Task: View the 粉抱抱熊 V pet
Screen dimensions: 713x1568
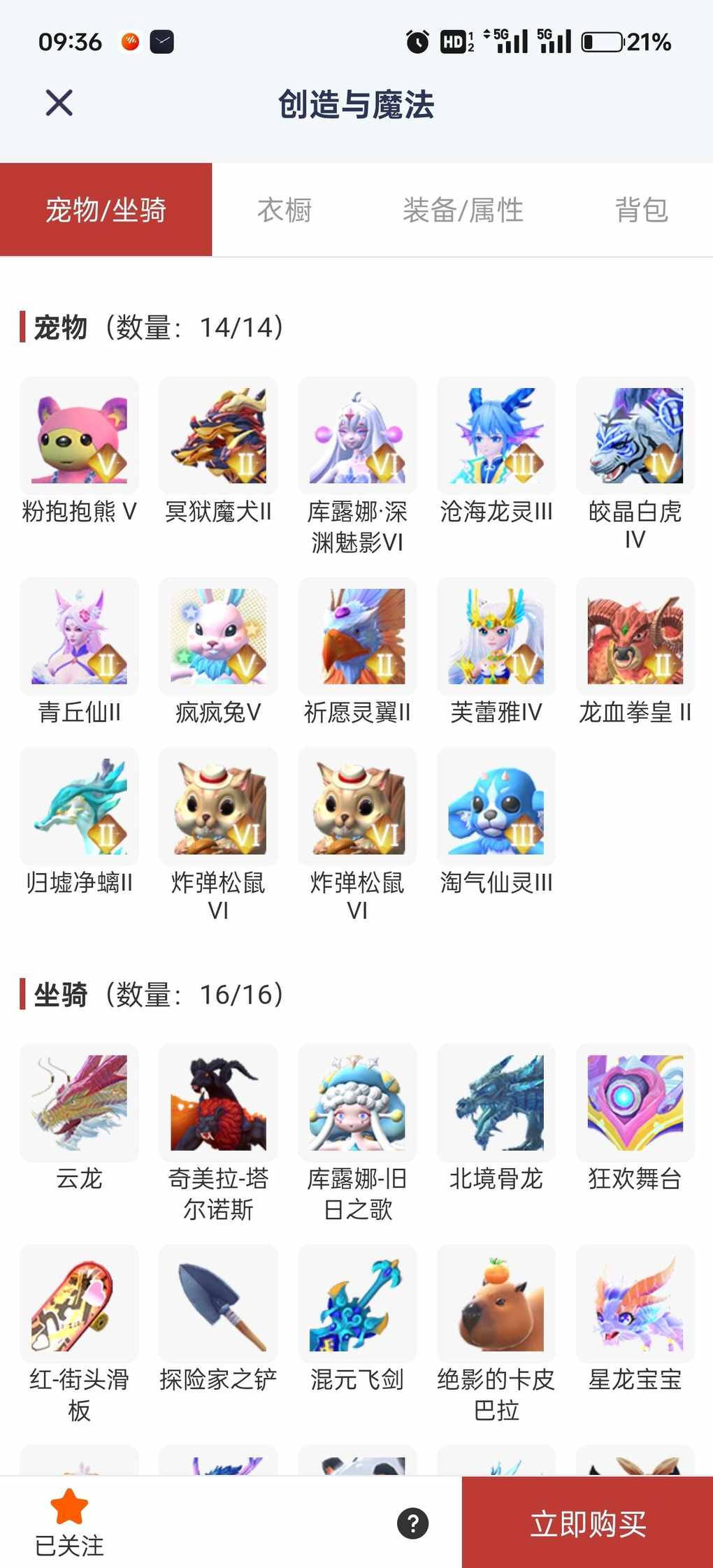Action: point(79,436)
